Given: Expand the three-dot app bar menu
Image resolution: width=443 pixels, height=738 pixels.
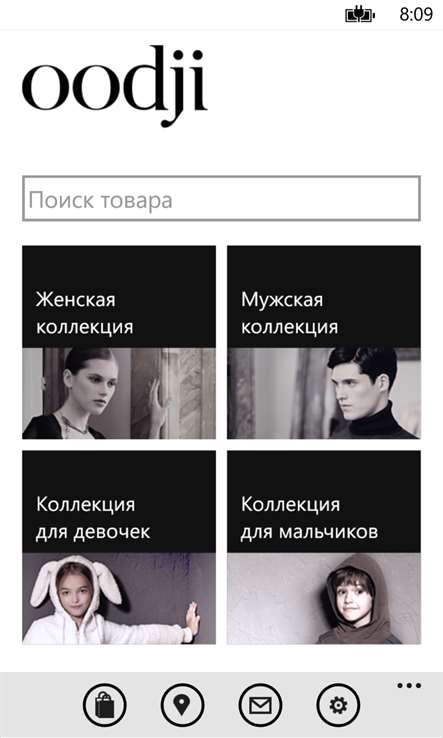Looking at the screenshot, I should point(409,685).
